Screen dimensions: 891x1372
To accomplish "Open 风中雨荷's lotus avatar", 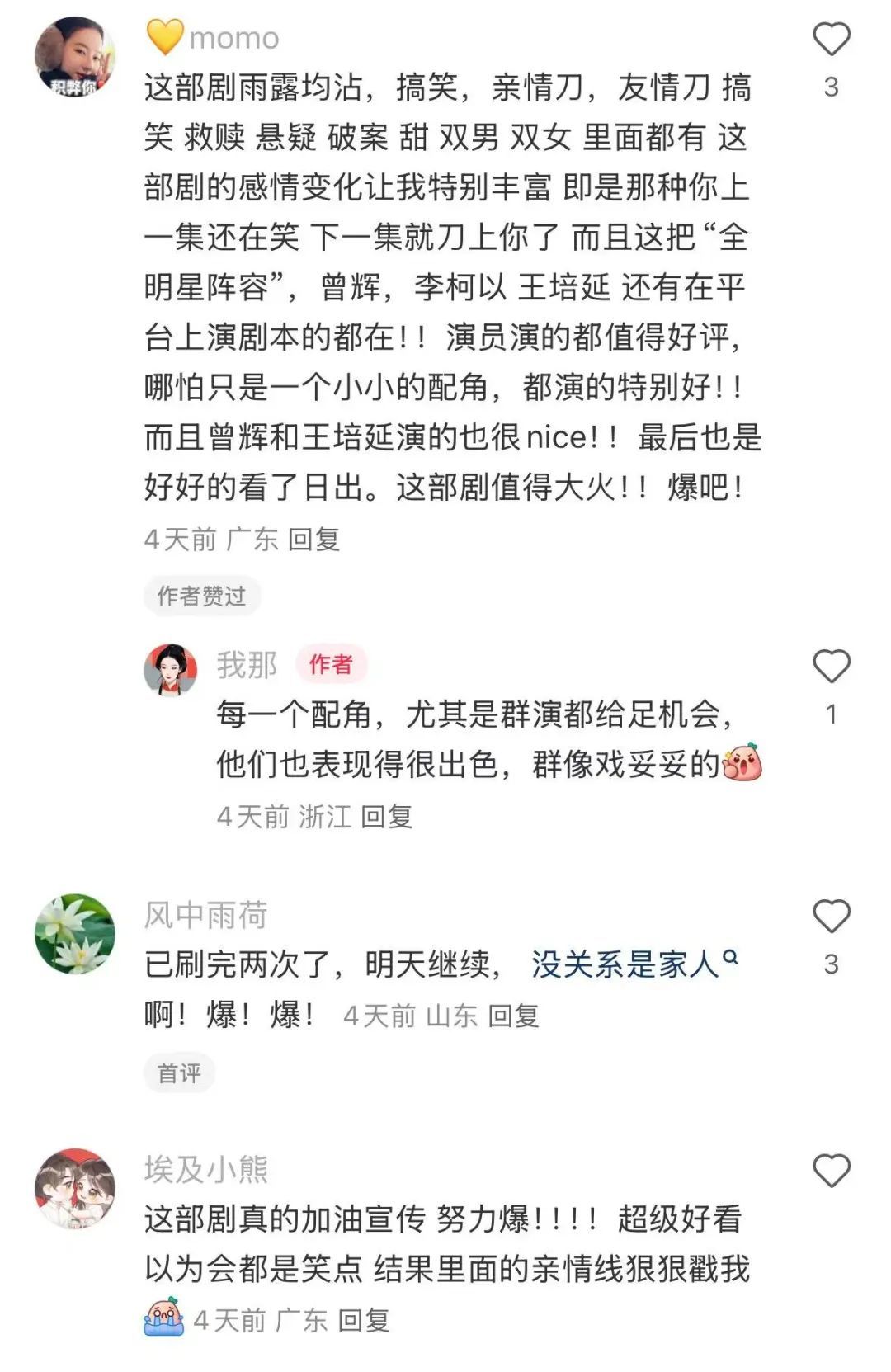I will click(x=74, y=934).
